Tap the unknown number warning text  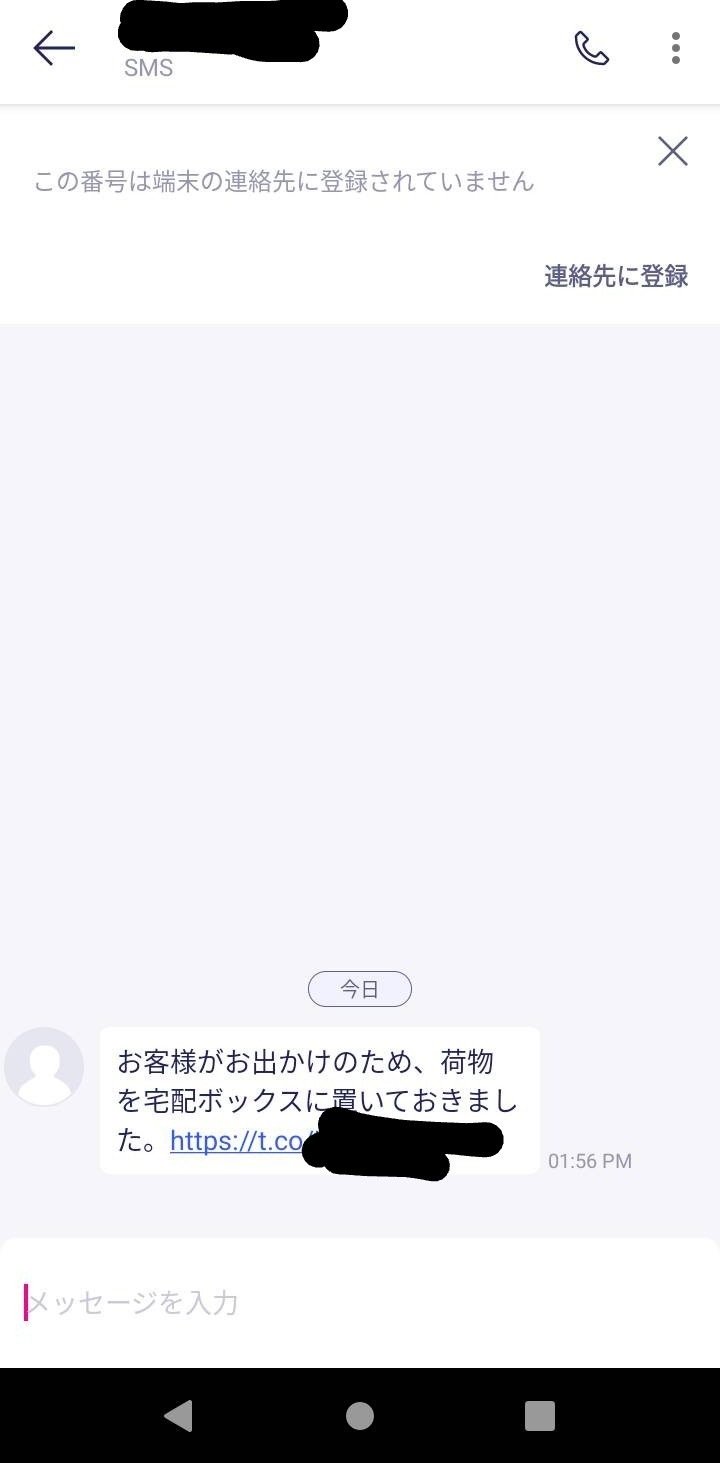pos(283,181)
